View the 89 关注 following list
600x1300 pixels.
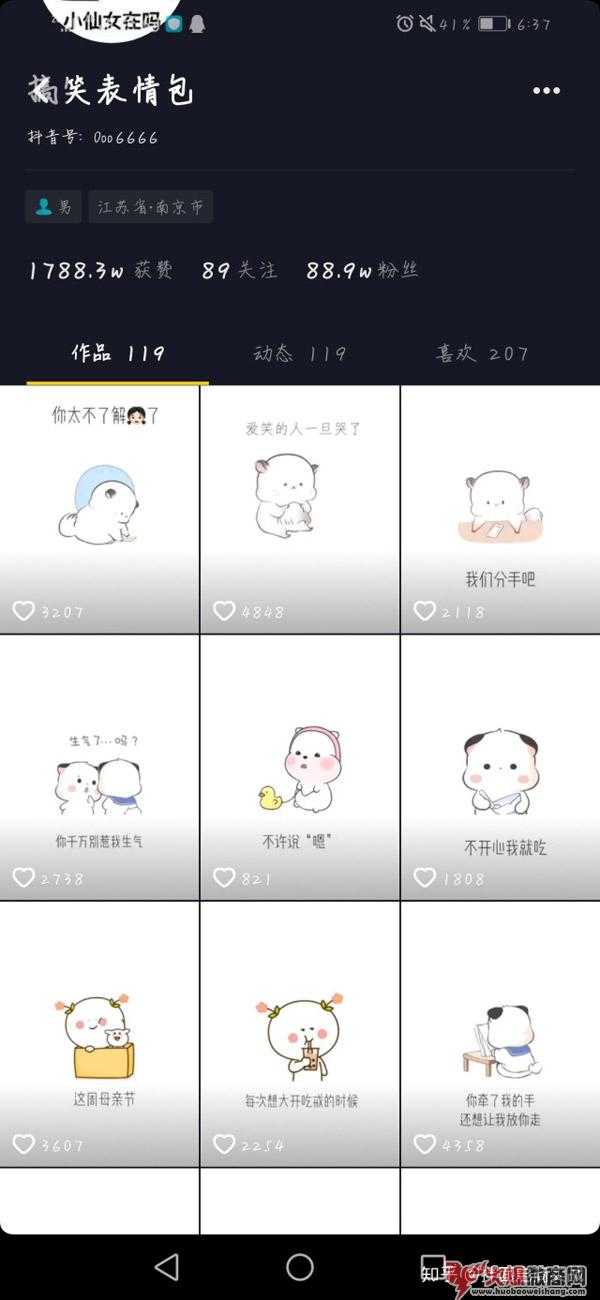[239, 270]
